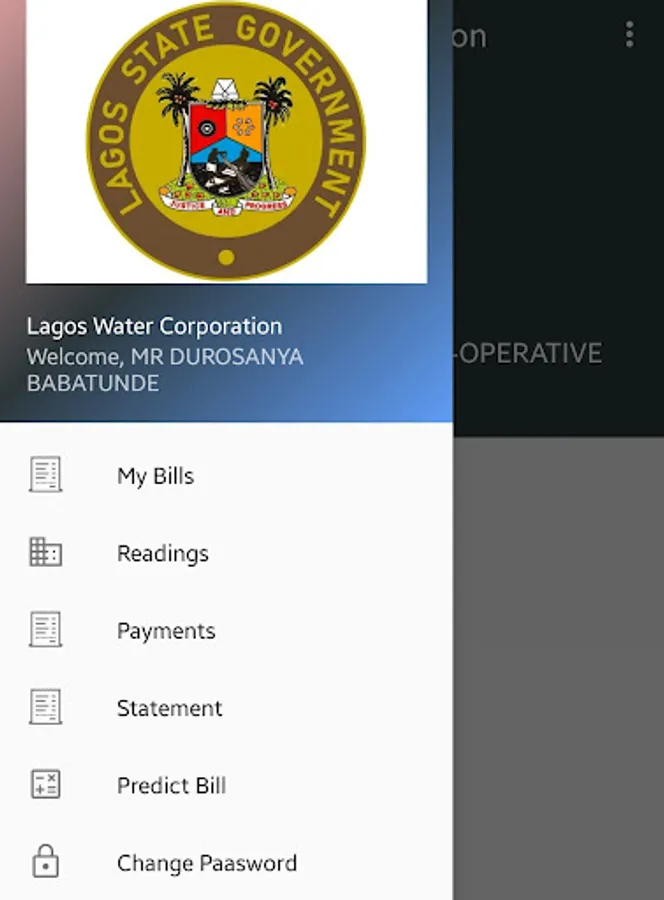Open My Bills from the drawer
Screen dimensions: 664x900
pyautogui.click(x=155, y=476)
